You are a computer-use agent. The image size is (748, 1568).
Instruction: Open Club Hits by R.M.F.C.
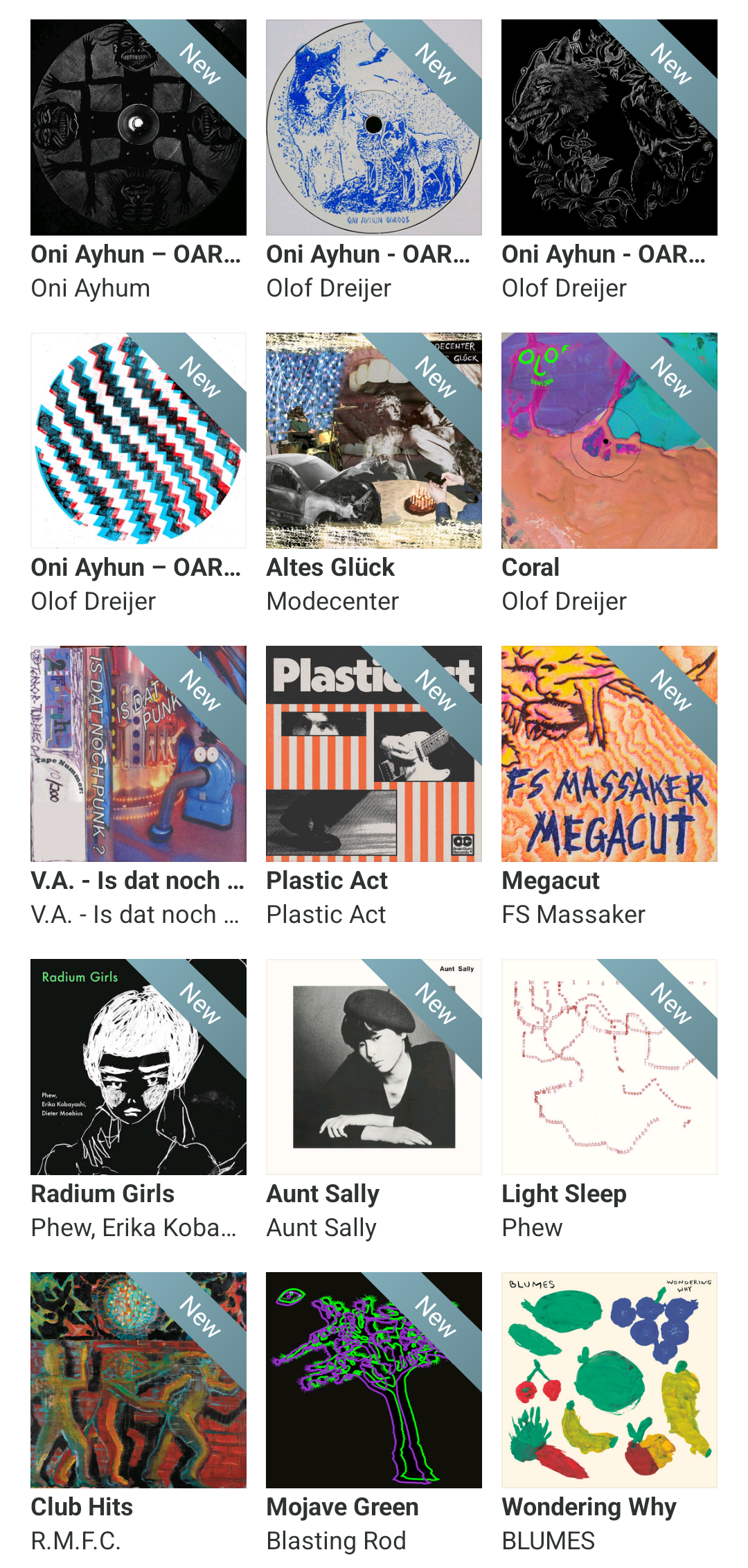pyautogui.click(x=138, y=1380)
